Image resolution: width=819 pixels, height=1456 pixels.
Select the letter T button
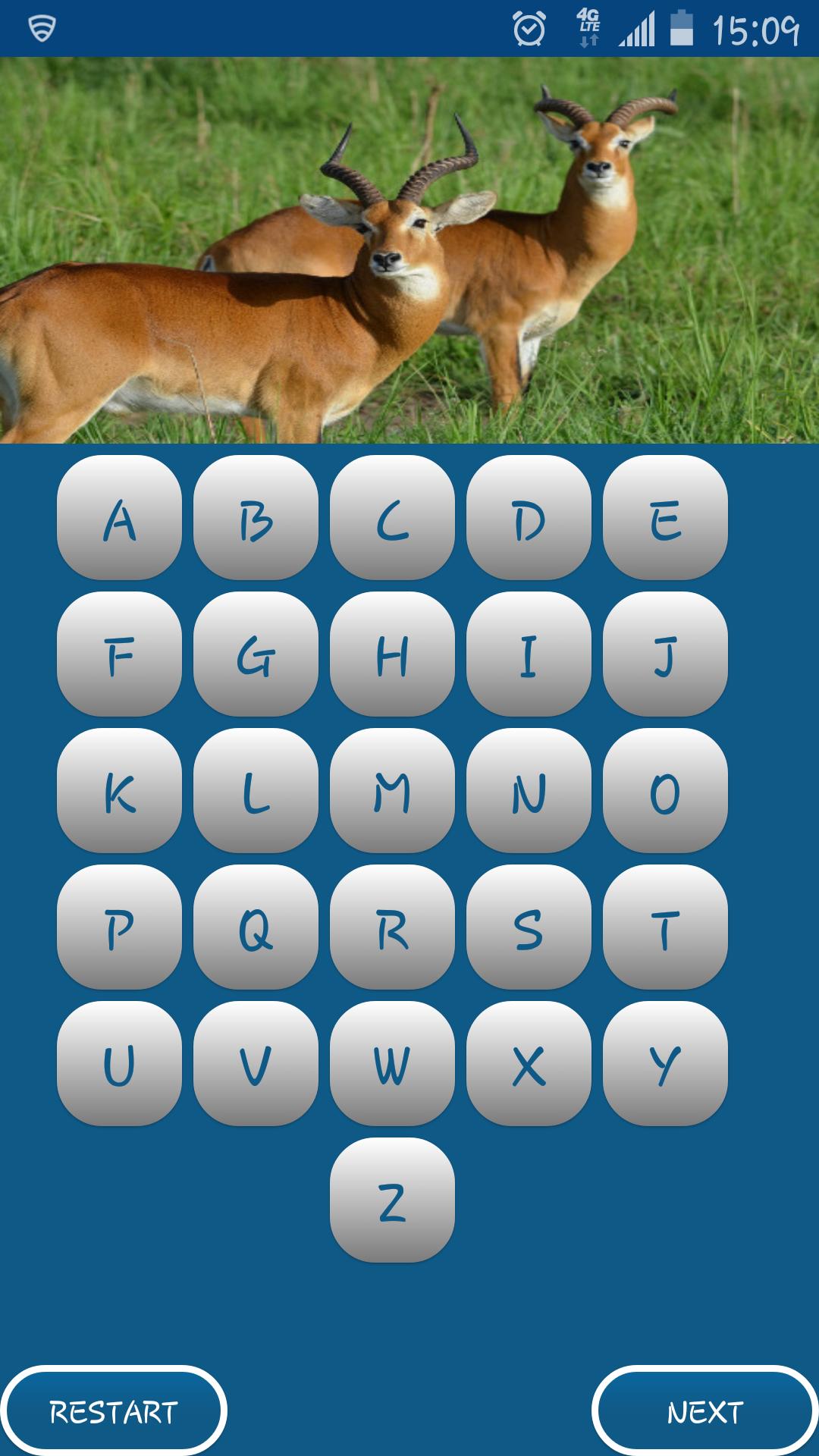(x=665, y=927)
